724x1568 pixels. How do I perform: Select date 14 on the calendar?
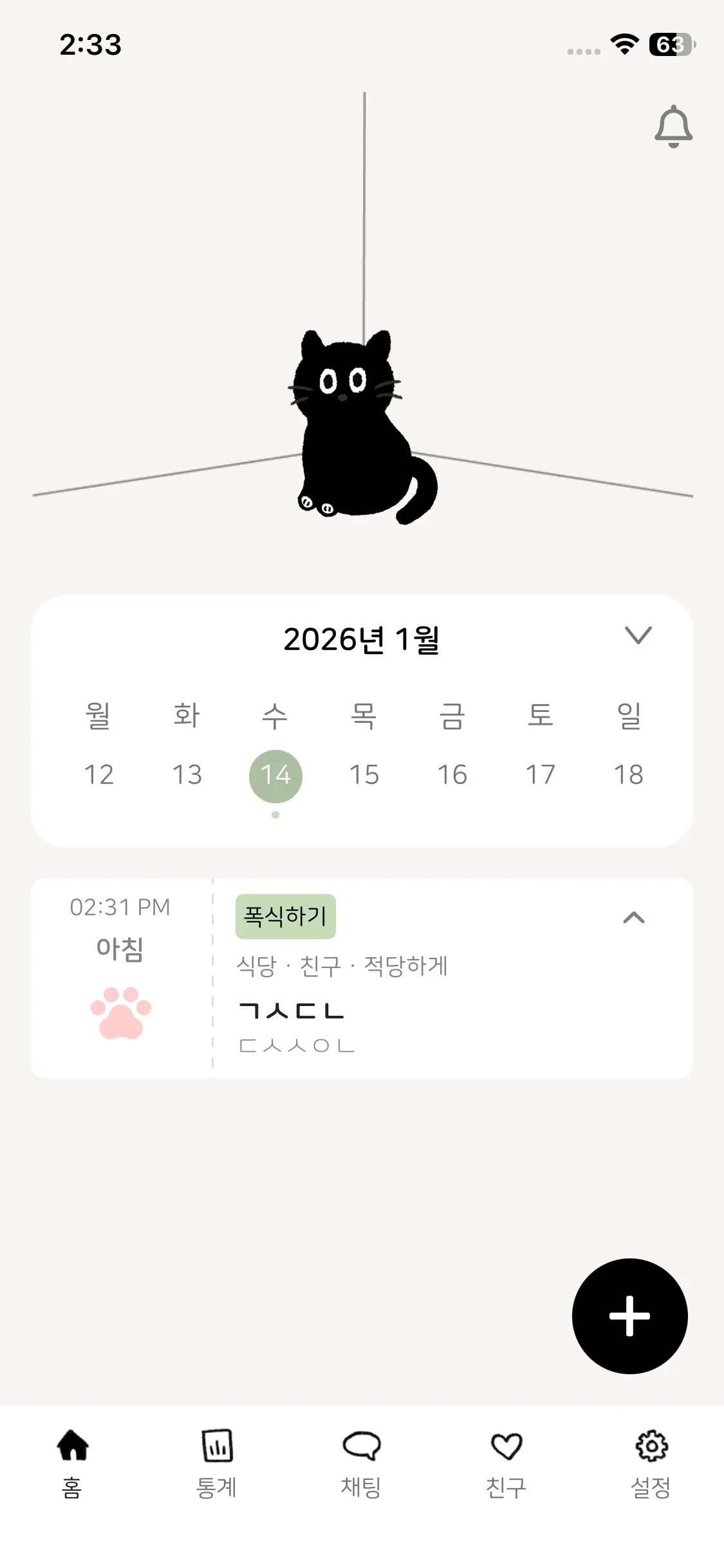point(275,776)
